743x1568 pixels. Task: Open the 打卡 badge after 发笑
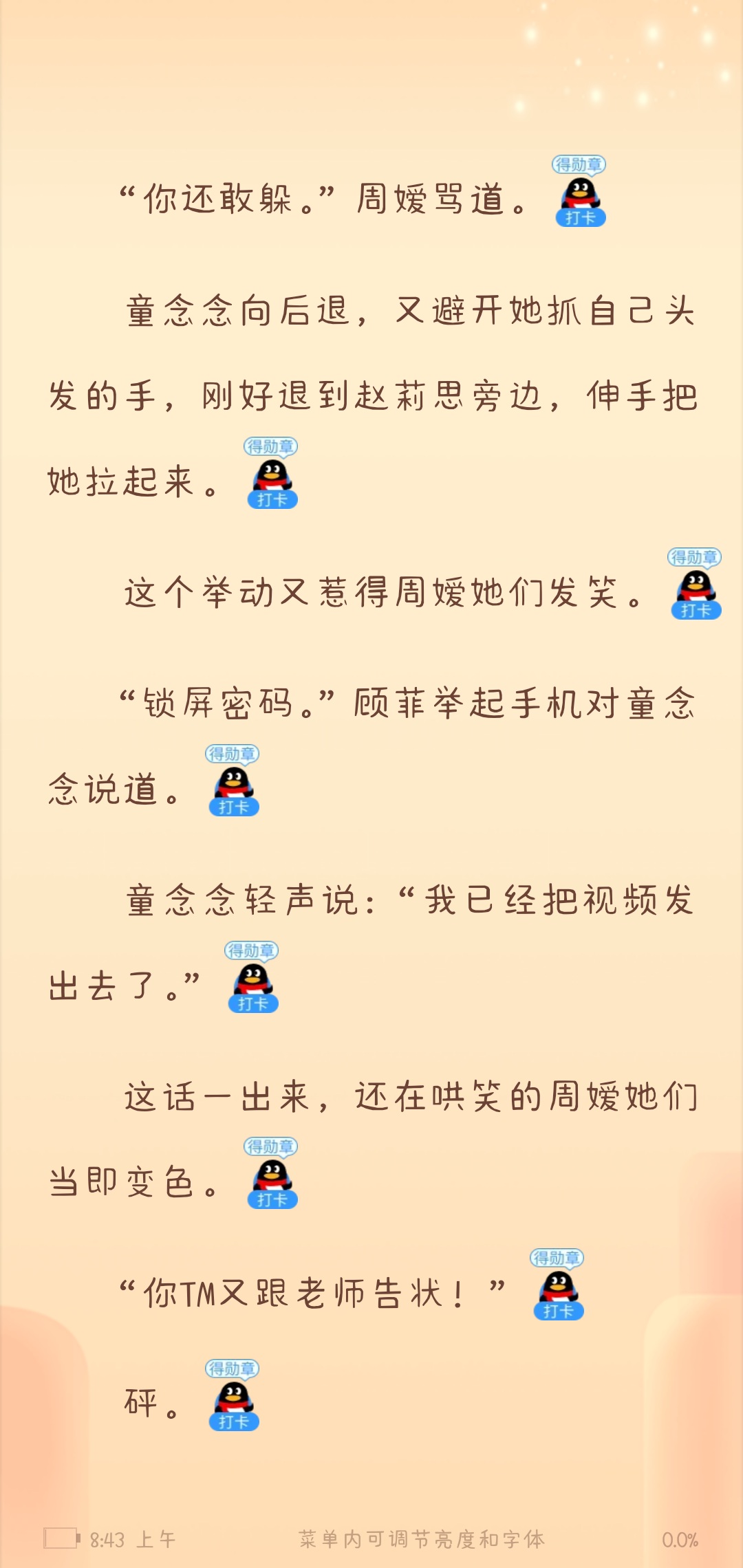pyautogui.click(x=696, y=585)
